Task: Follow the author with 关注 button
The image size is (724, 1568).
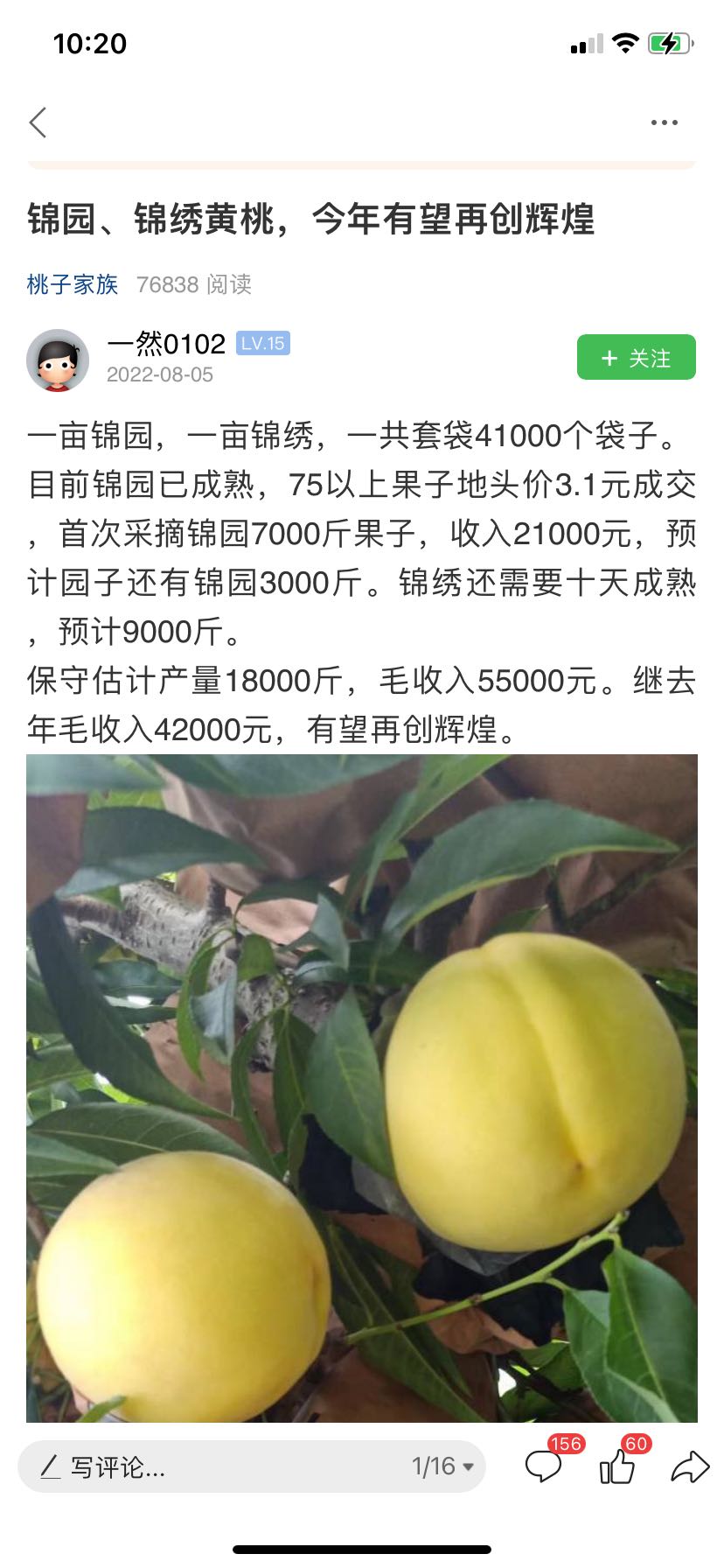Action: 637,357
